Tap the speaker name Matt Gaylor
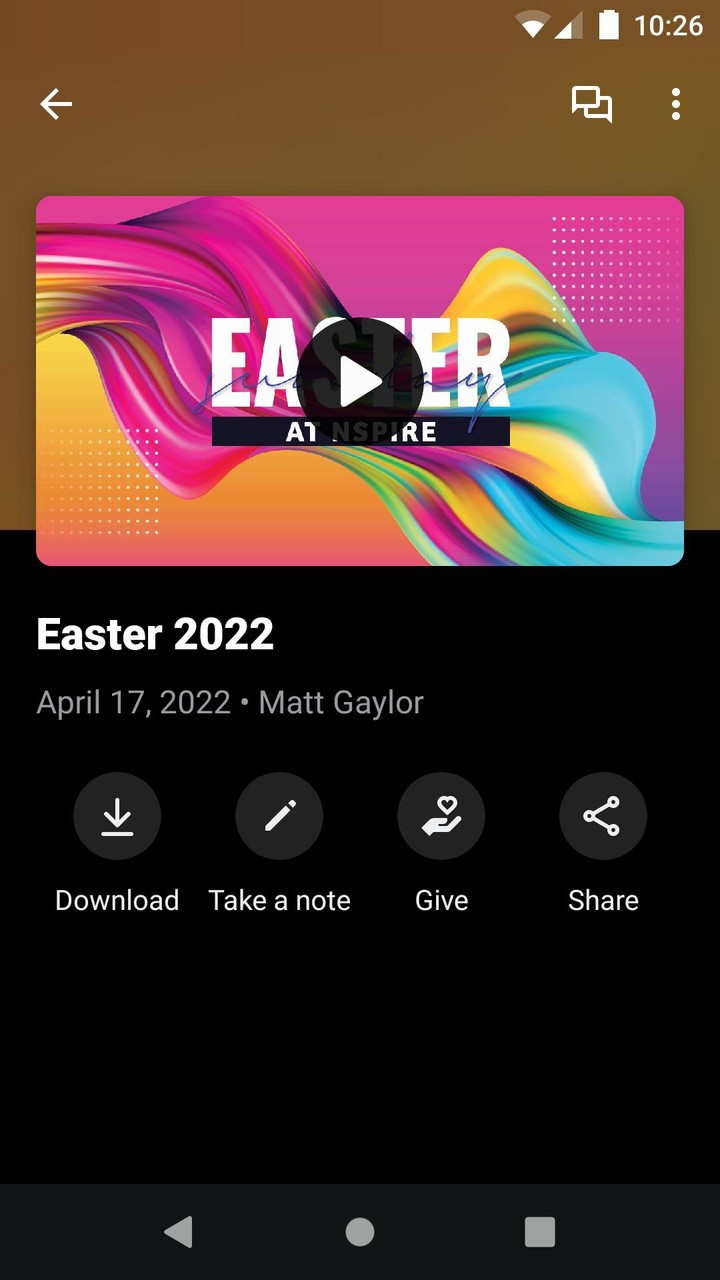Image resolution: width=720 pixels, height=1280 pixels. pyautogui.click(x=340, y=702)
